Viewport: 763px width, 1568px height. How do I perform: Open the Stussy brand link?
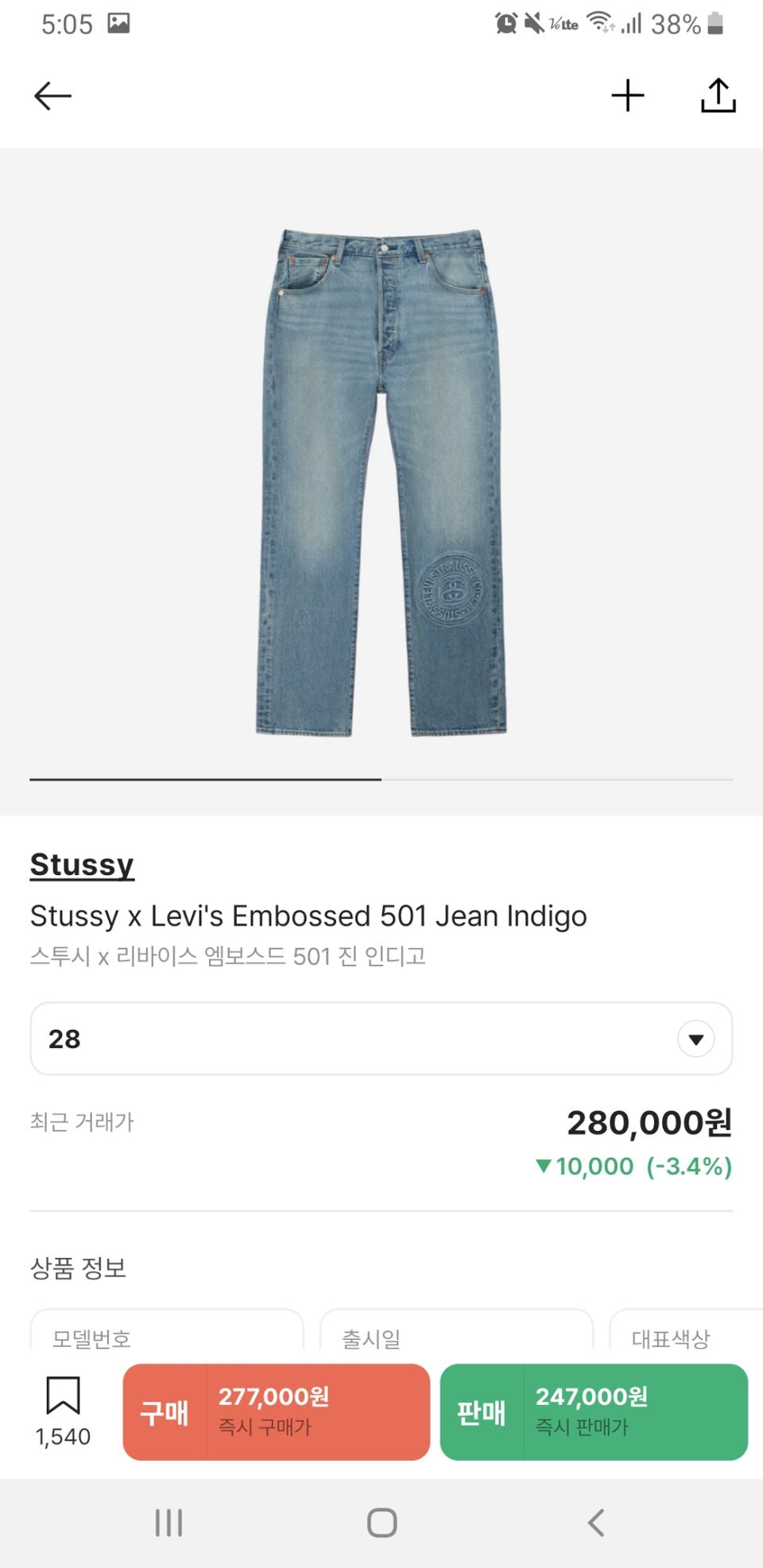[81, 865]
